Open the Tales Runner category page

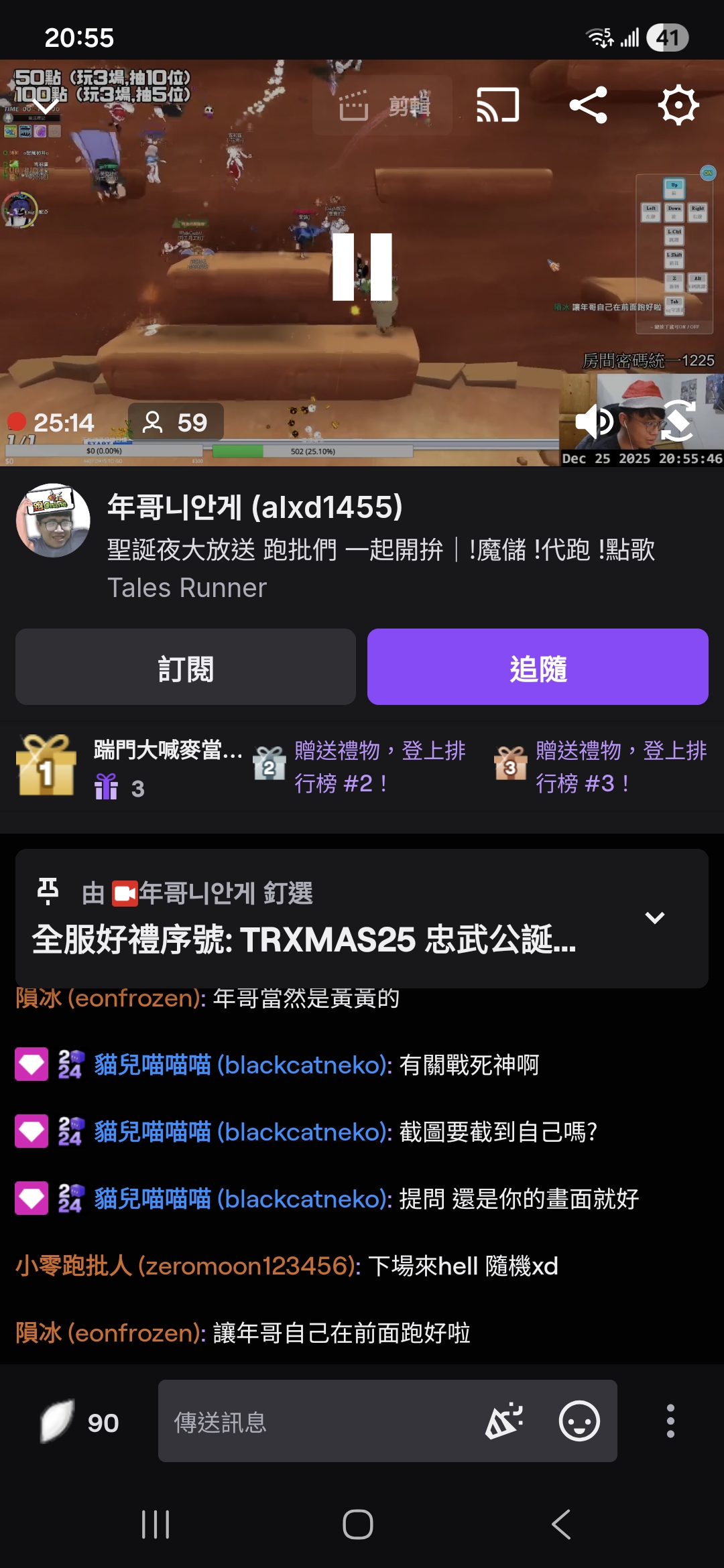click(185, 588)
